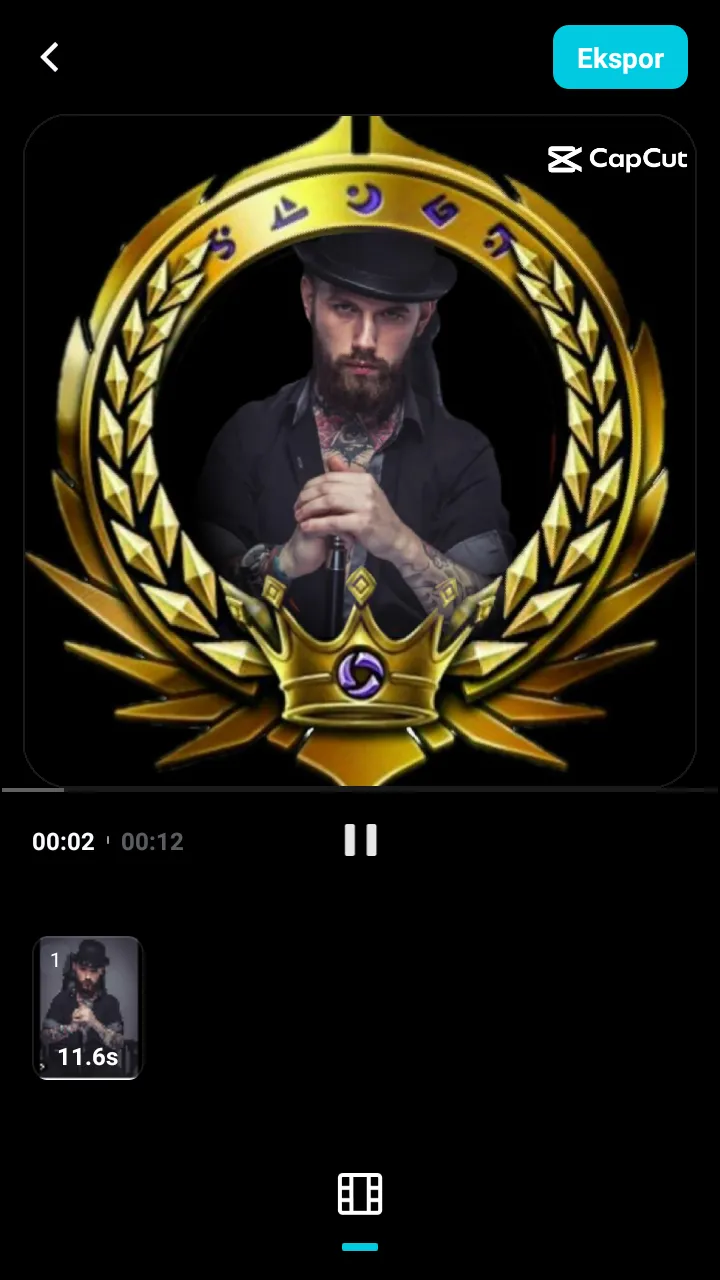Select clip 1 thumbnail with 11.6s
Image resolution: width=720 pixels, height=1280 pixels.
[88, 1008]
